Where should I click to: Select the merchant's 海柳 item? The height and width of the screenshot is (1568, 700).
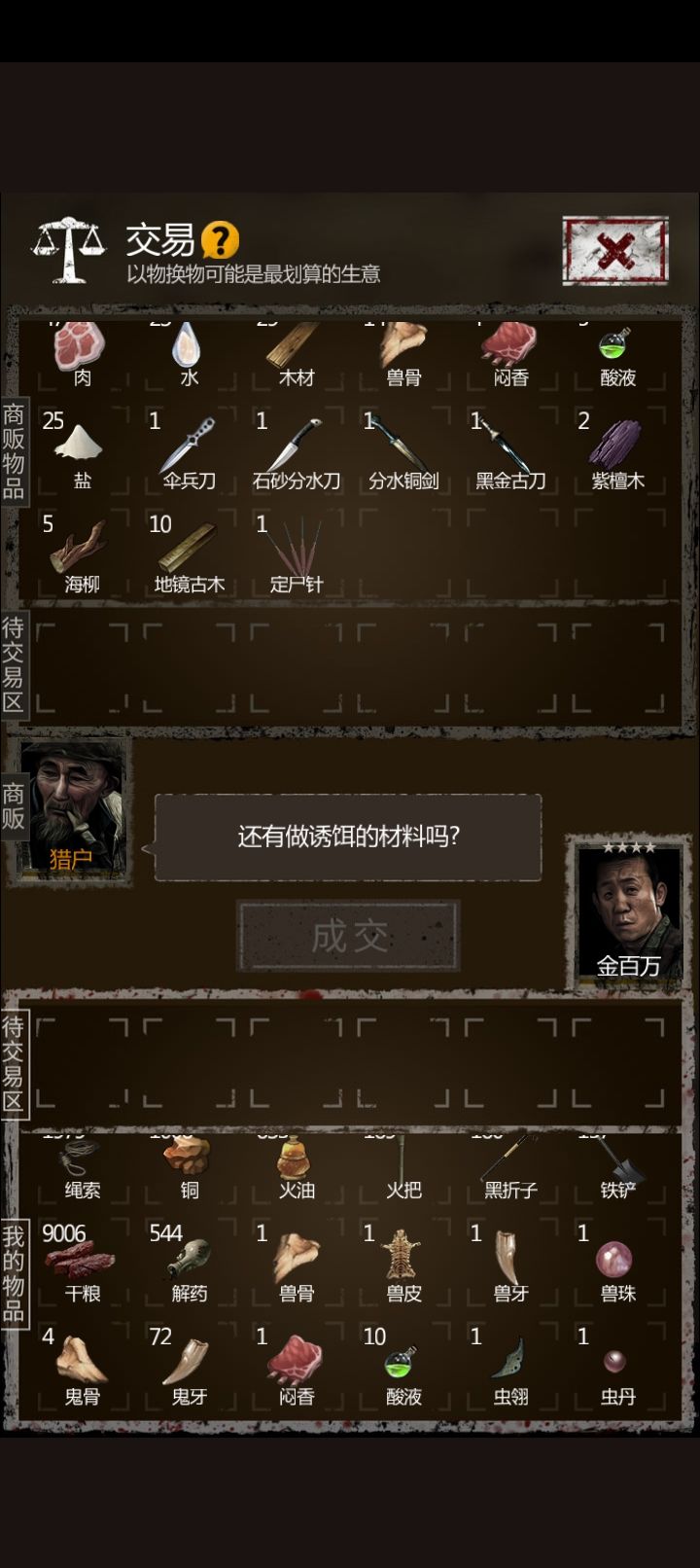coord(81,553)
